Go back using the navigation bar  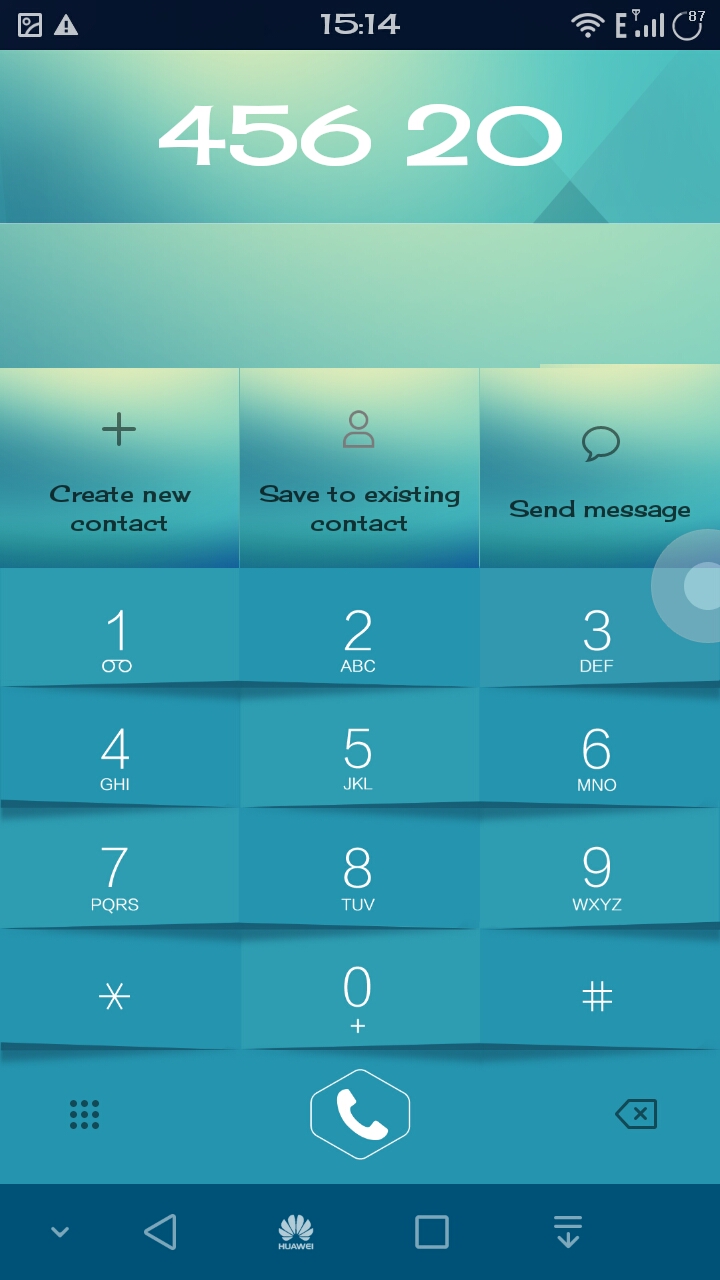pyautogui.click(x=160, y=1232)
